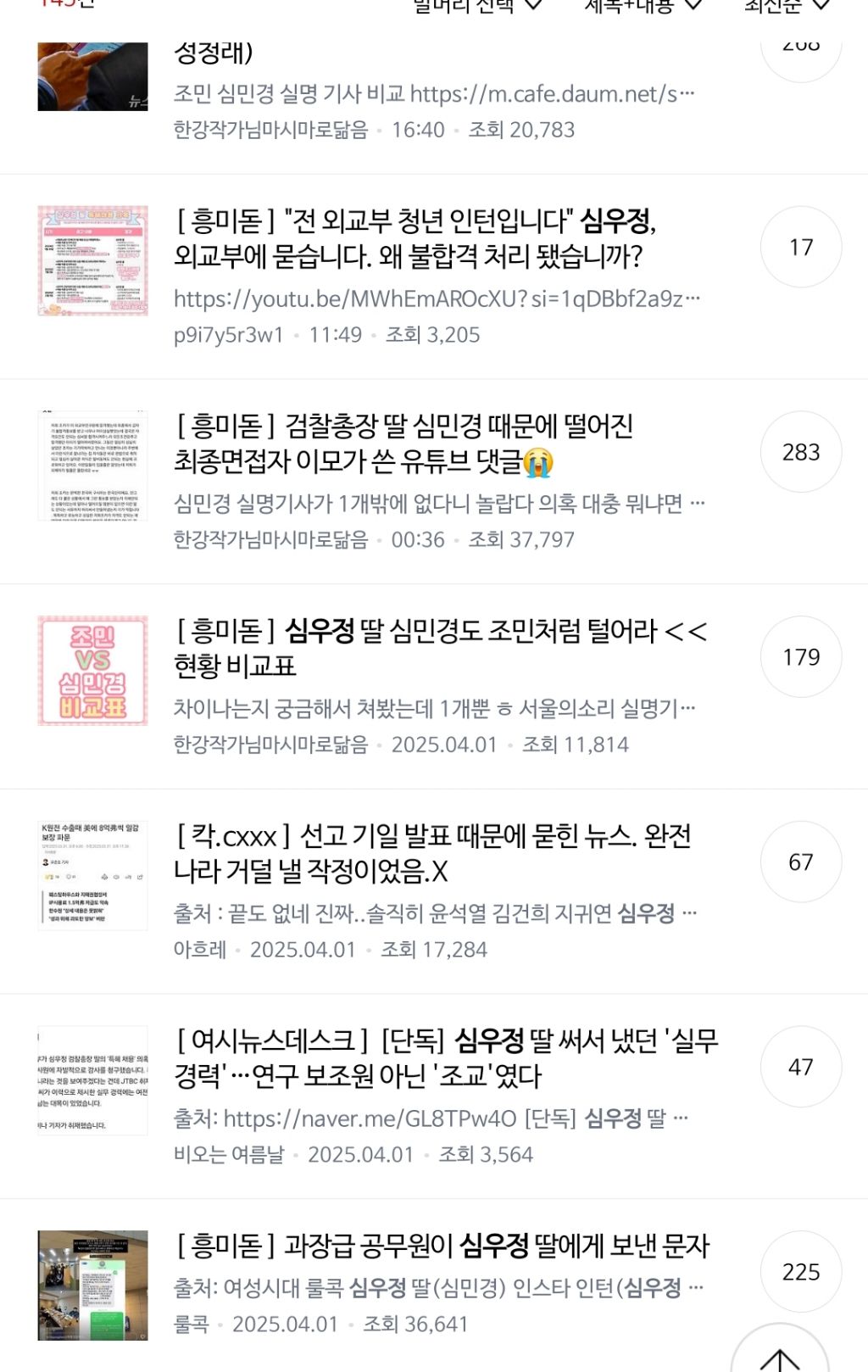
Task: View 67 comments on the 칵.cxxx post
Action: pyautogui.click(x=800, y=862)
